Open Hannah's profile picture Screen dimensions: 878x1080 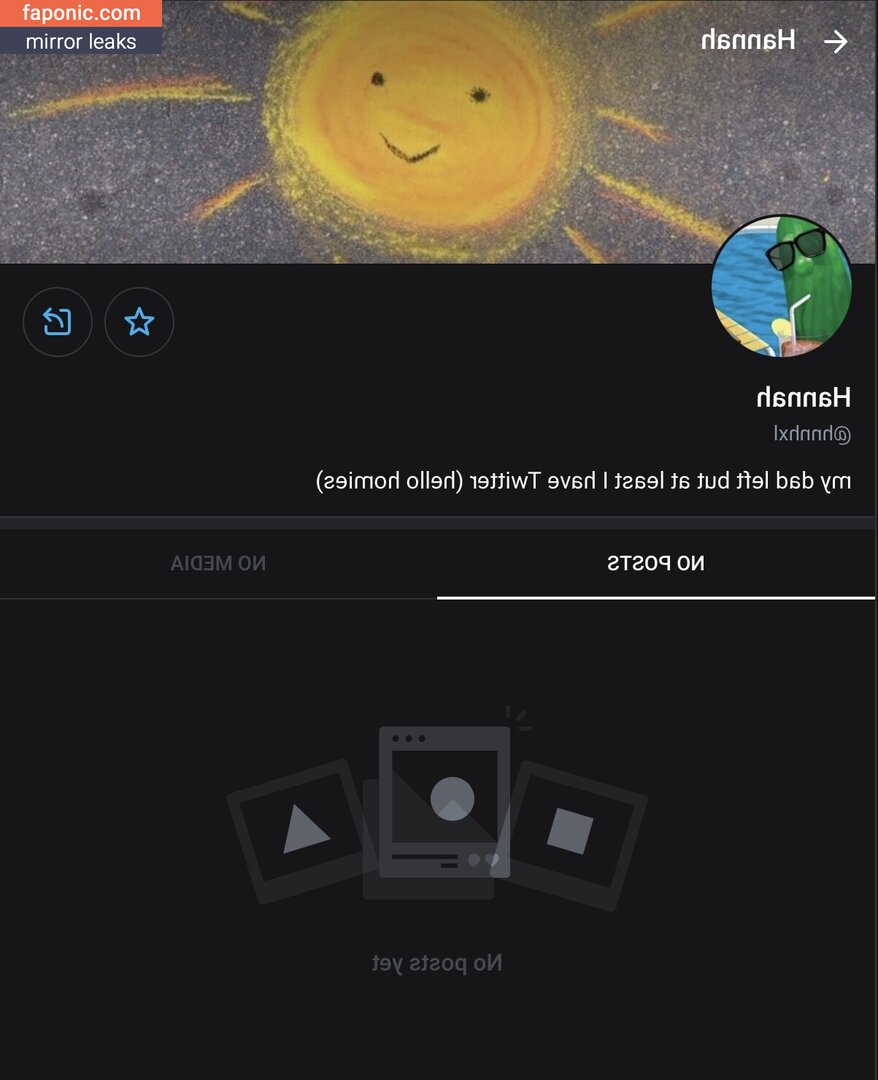(781, 286)
